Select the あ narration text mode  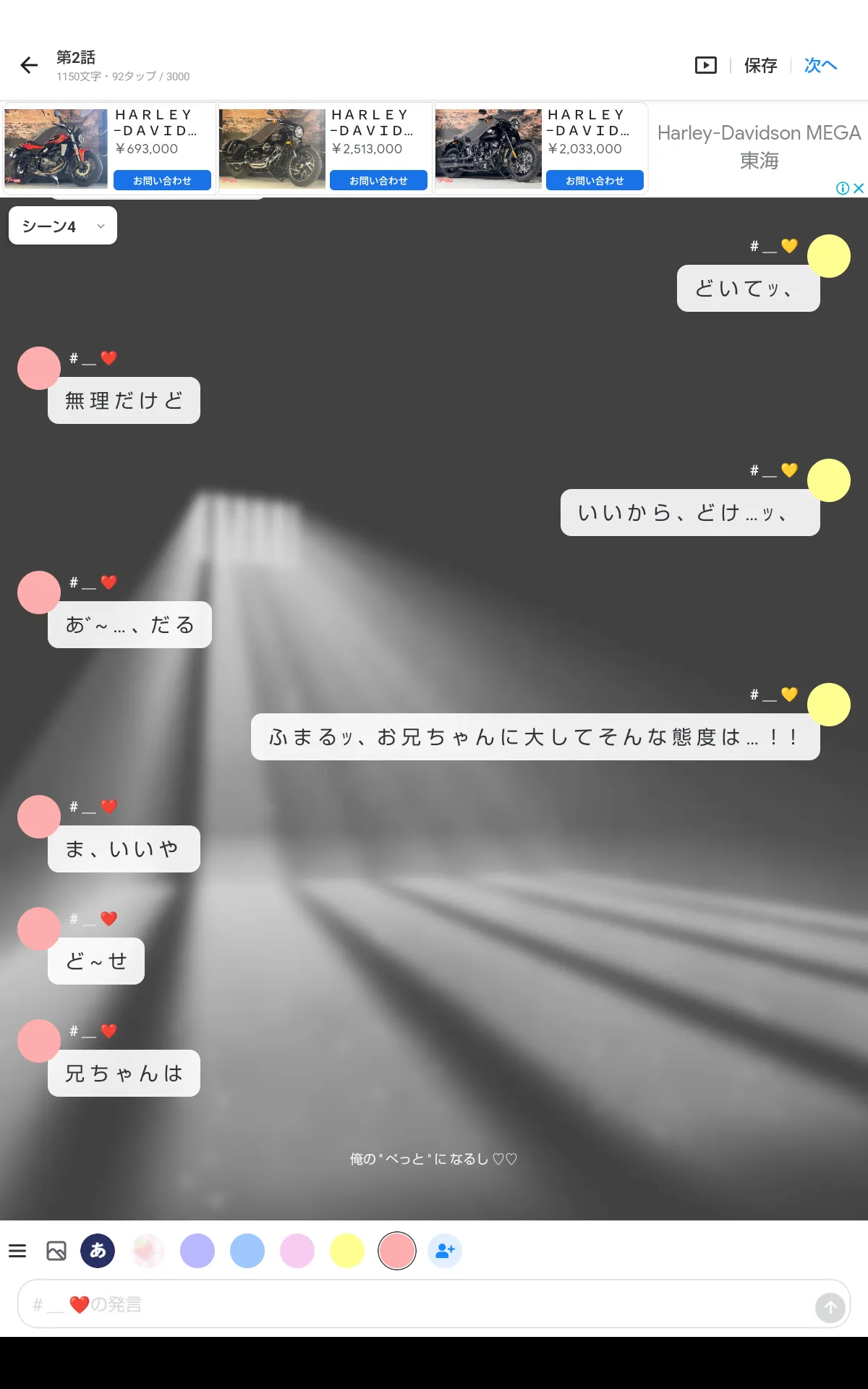click(98, 1251)
